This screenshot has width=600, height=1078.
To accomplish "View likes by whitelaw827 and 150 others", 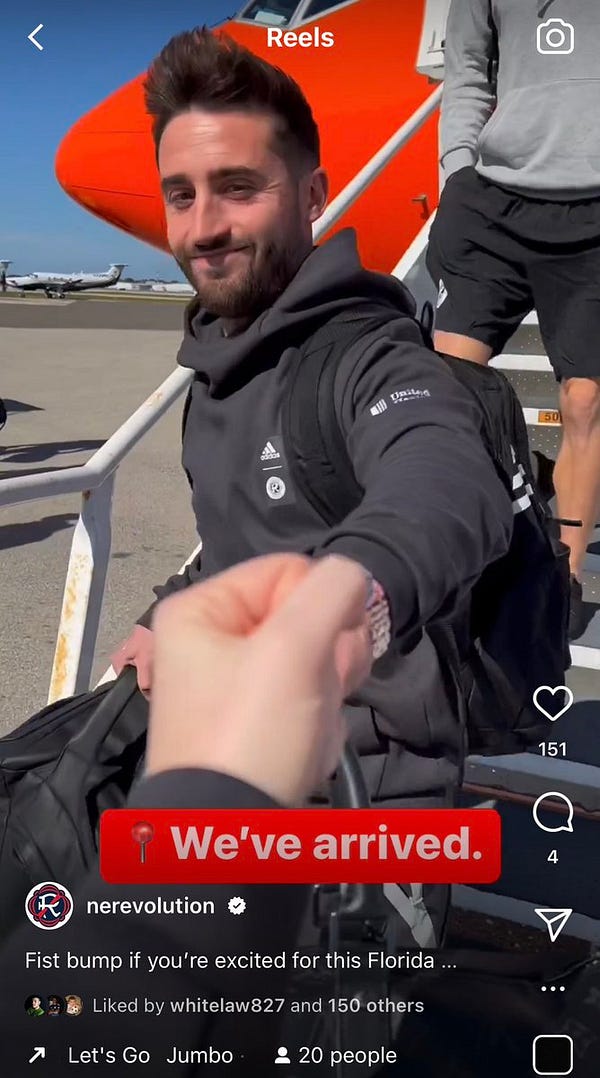I will [x=257, y=1006].
